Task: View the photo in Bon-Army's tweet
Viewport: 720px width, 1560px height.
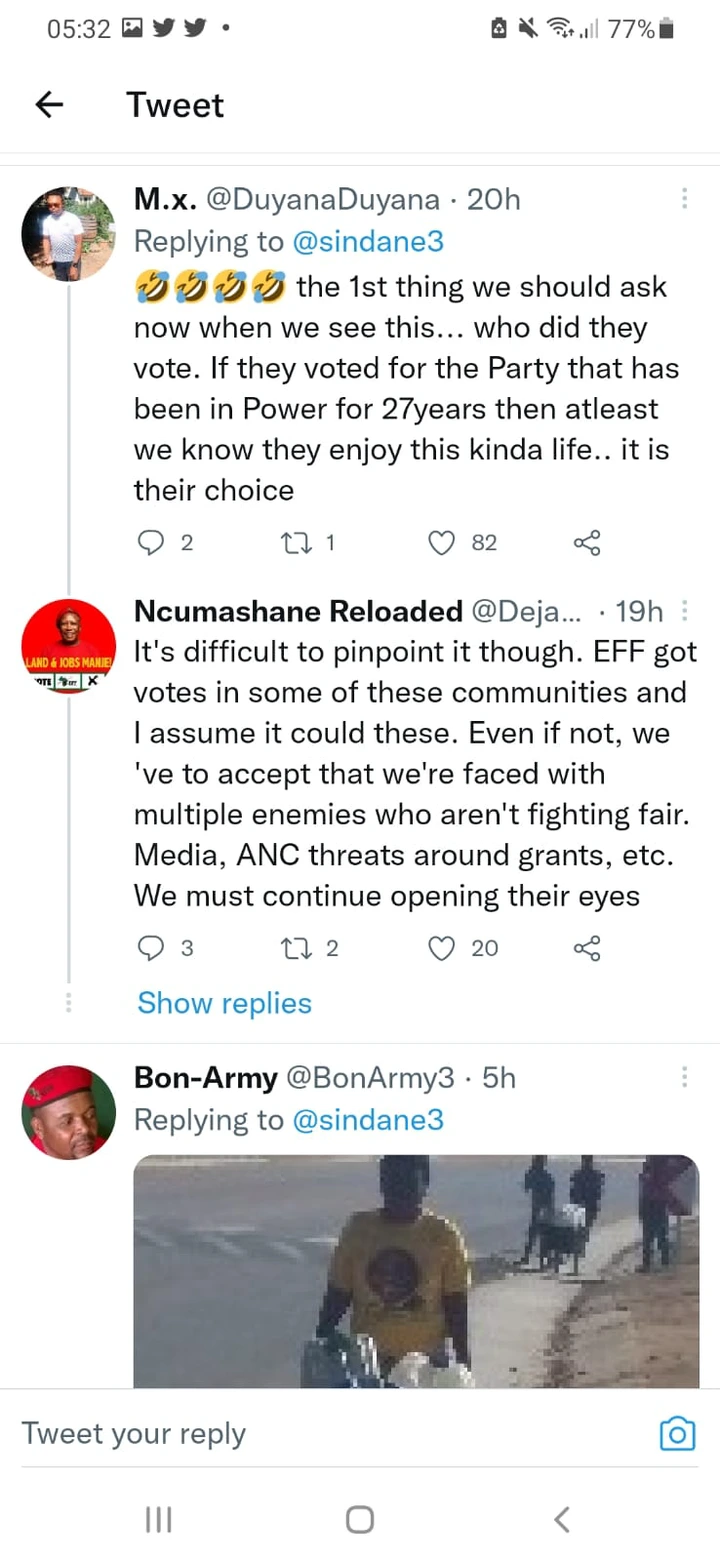Action: click(x=416, y=1271)
